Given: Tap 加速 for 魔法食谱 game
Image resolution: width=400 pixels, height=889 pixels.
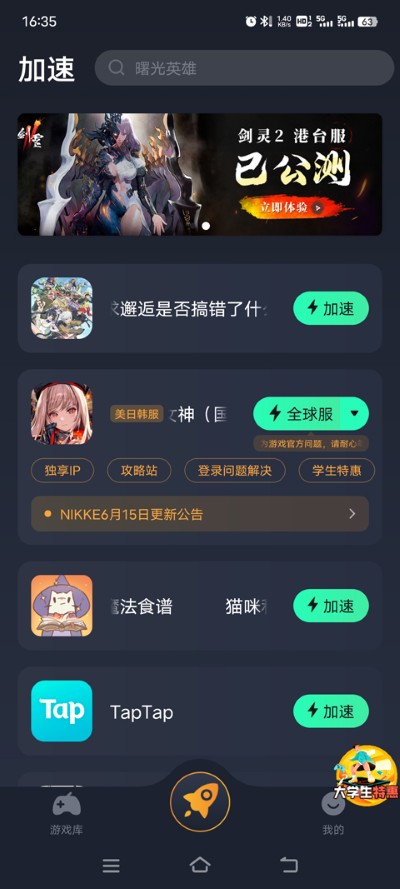Looking at the screenshot, I should [x=331, y=606].
